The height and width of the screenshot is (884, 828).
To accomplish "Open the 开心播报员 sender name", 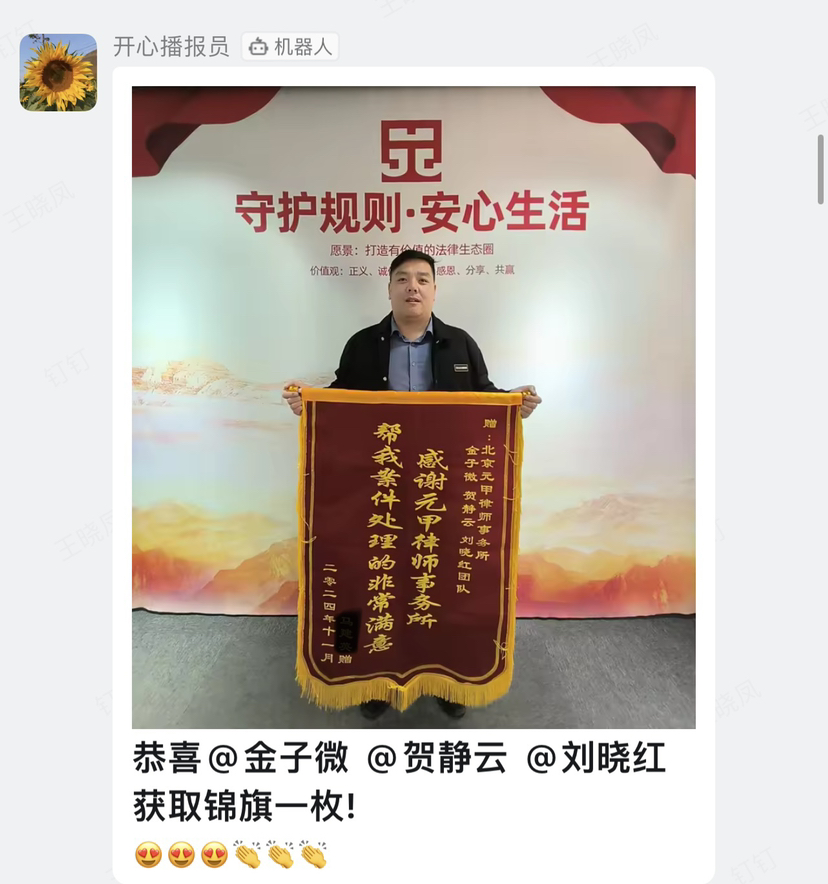I will click(170, 46).
